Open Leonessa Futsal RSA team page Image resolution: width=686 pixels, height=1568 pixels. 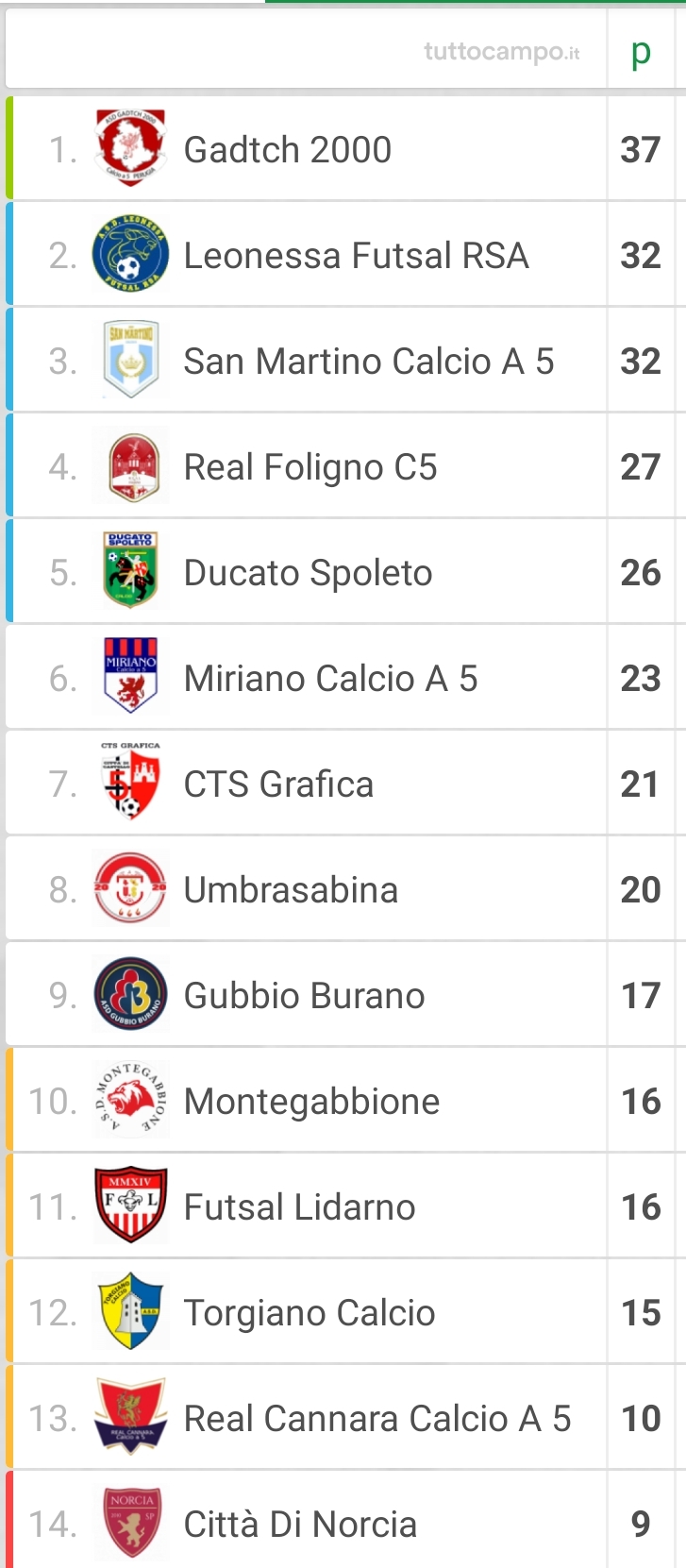pos(345,255)
